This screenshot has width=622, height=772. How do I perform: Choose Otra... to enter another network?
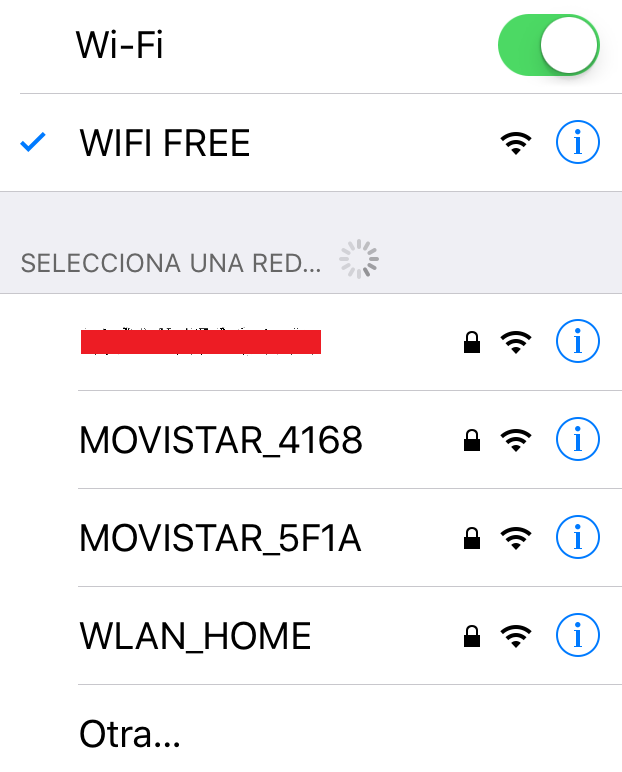(x=130, y=735)
